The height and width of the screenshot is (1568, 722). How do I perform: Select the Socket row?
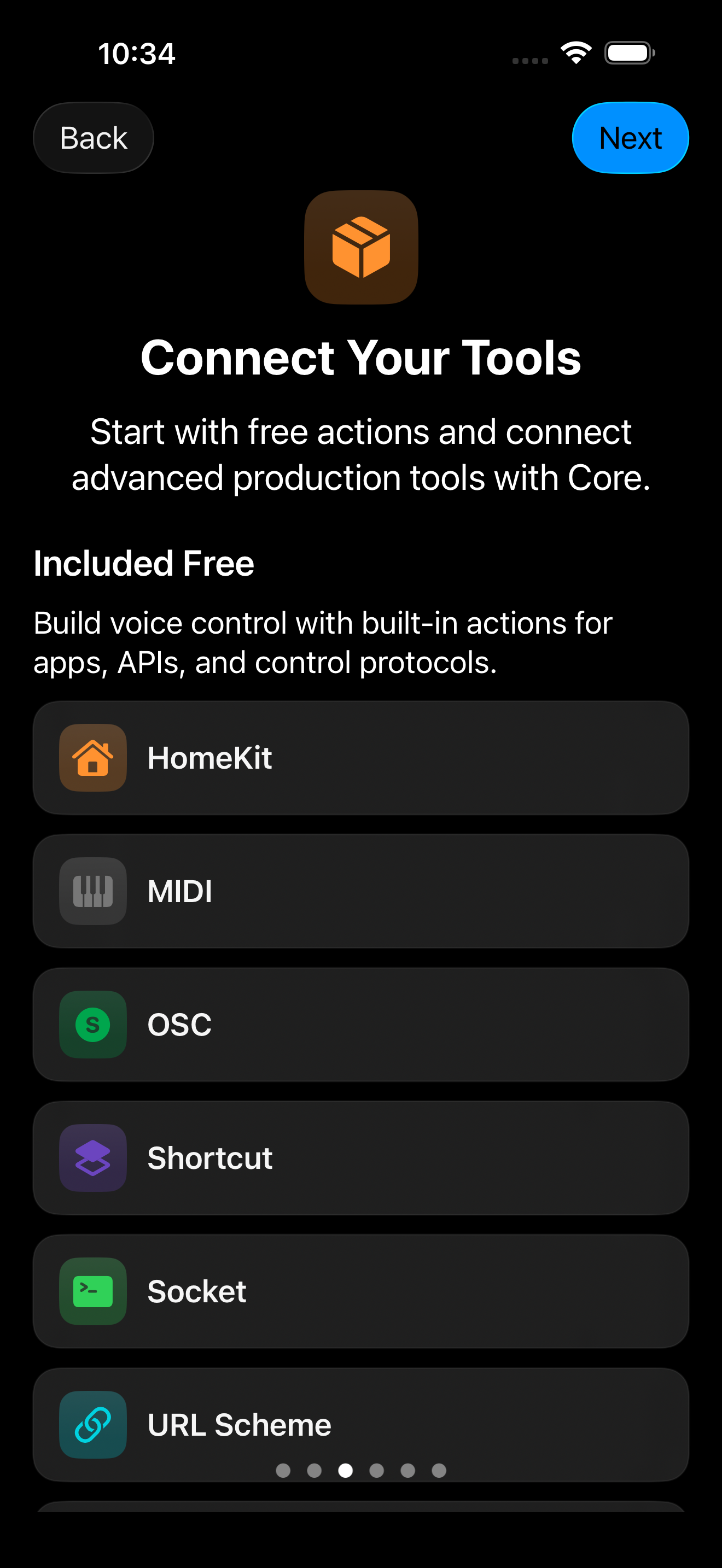pyautogui.click(x=360, y=1291)
